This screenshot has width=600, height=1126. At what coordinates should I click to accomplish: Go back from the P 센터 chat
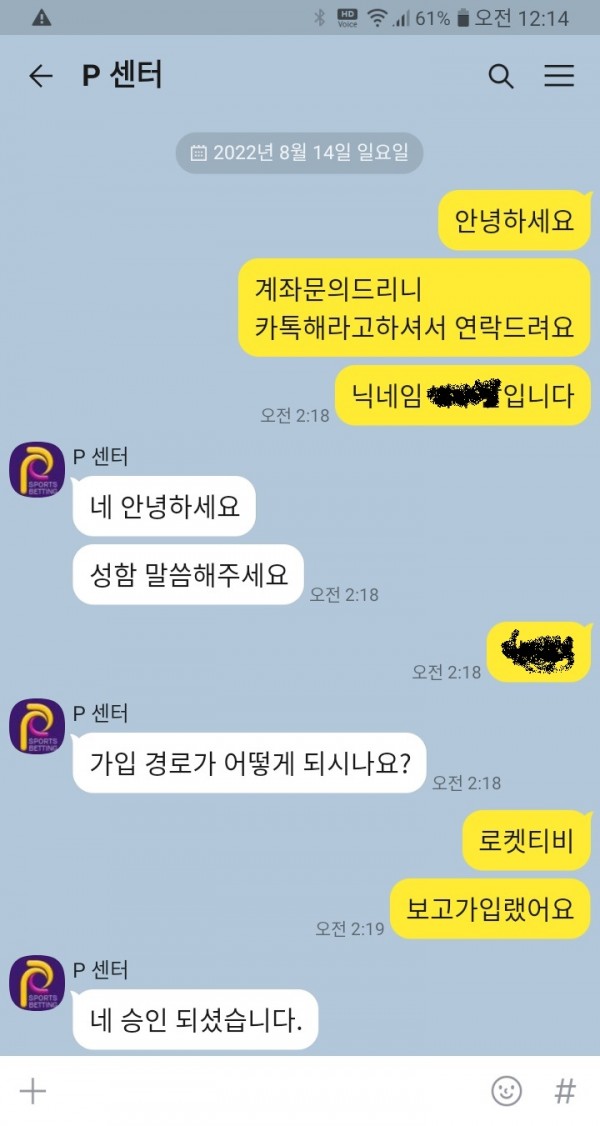point(40,77)
